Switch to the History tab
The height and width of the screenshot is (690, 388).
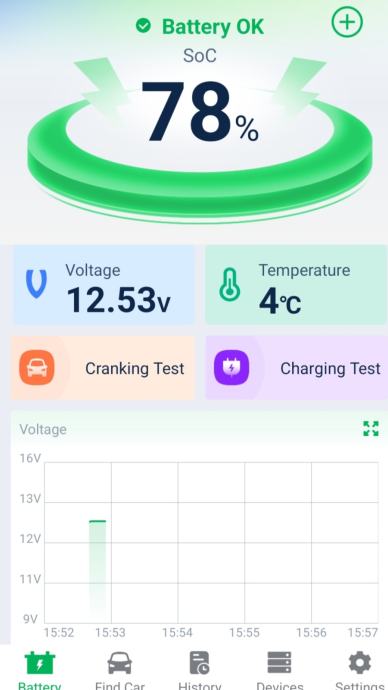[x=199, y=670]
